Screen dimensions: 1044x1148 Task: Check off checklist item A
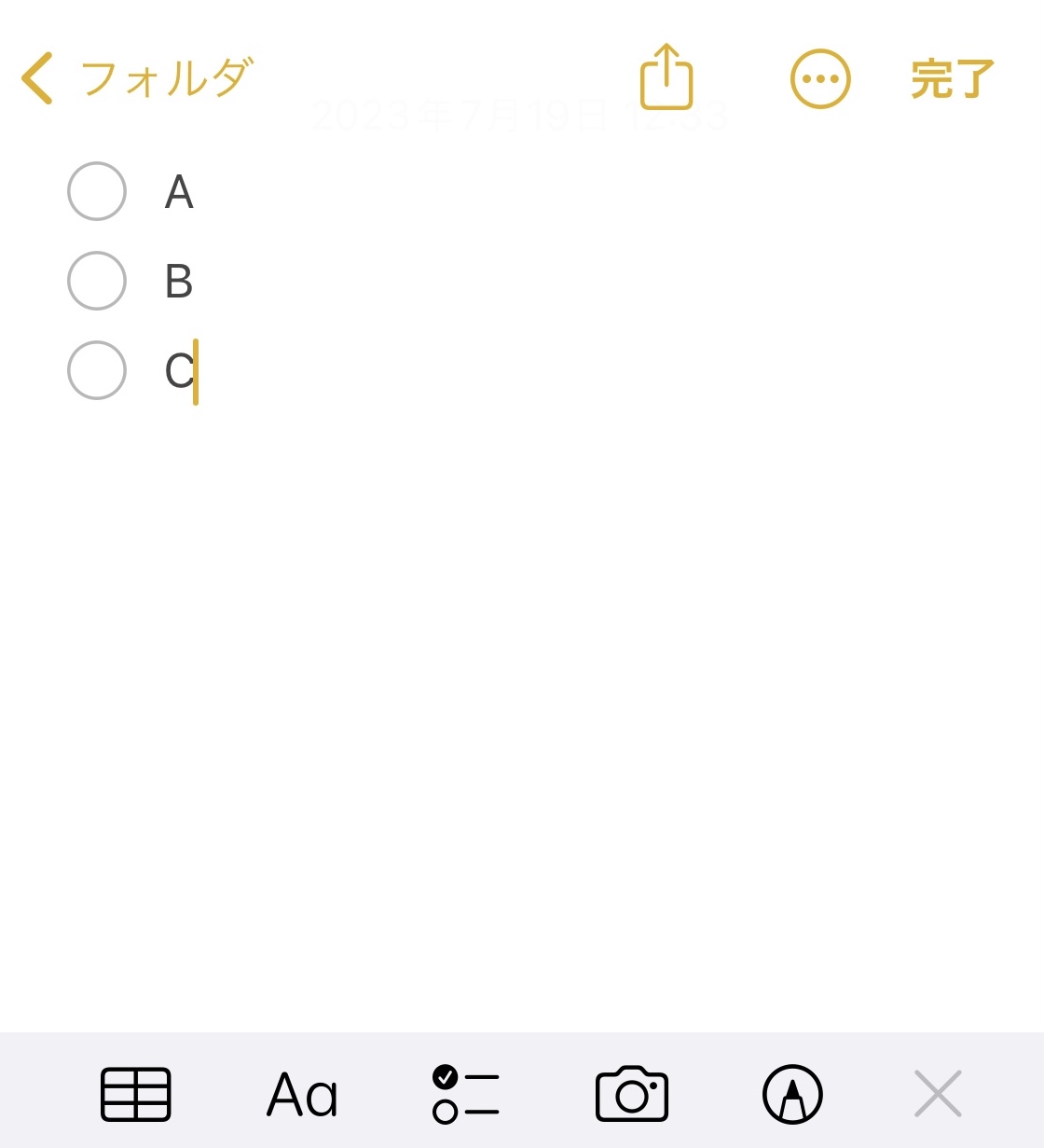pos(97,191)
